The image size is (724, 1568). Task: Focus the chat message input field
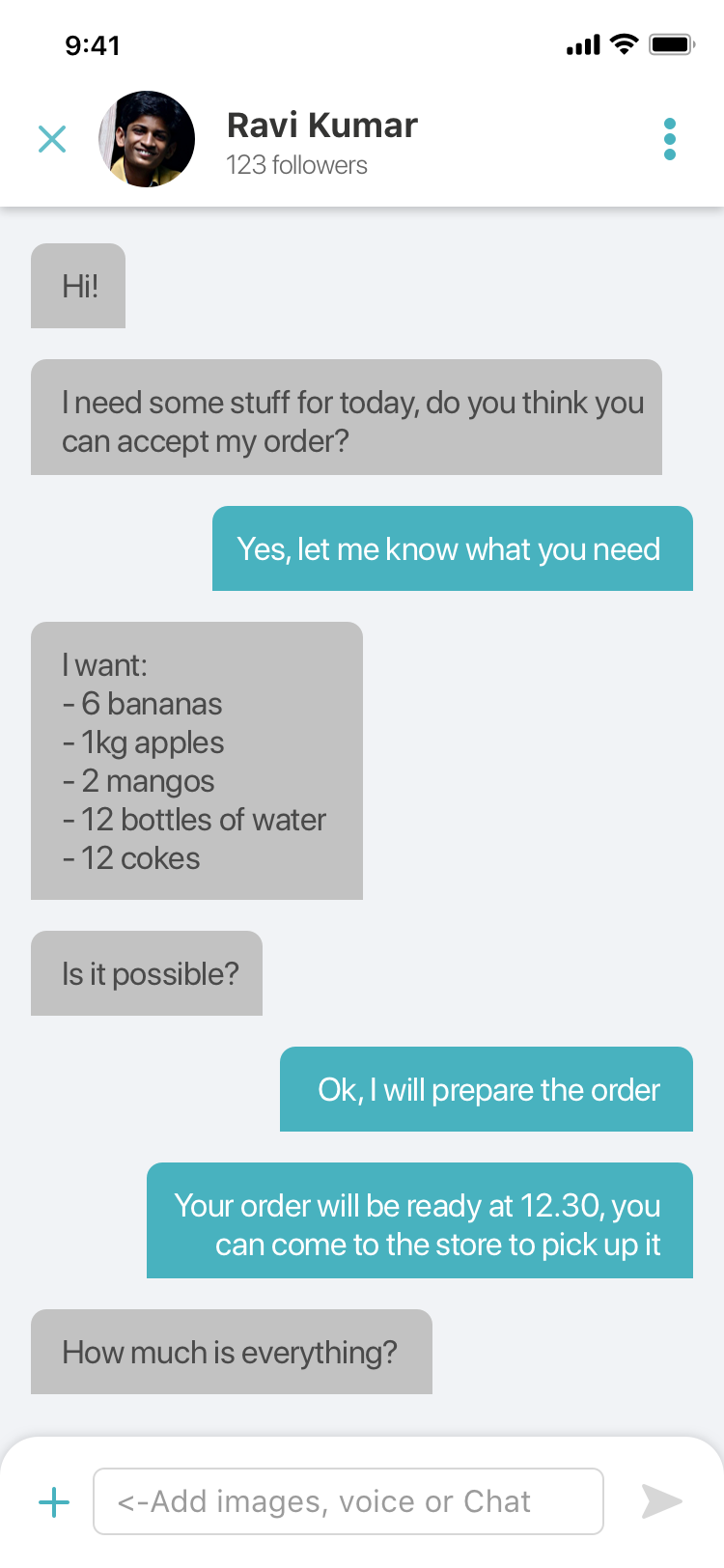coord(348,1501)
